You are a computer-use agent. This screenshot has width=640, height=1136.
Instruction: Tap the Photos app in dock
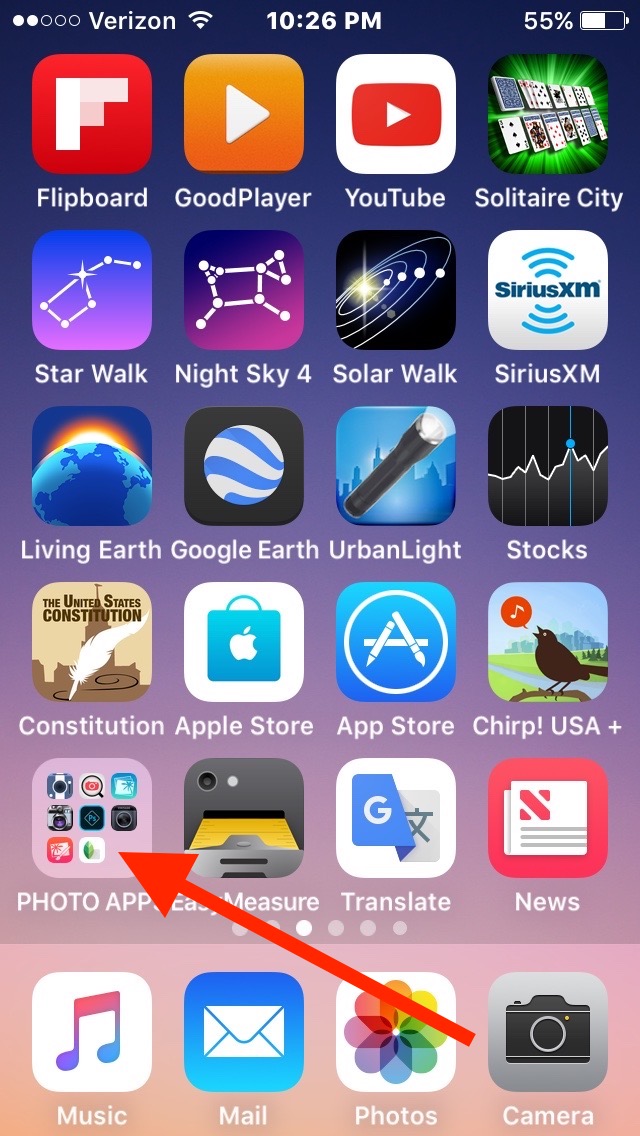pos(396,1032)
